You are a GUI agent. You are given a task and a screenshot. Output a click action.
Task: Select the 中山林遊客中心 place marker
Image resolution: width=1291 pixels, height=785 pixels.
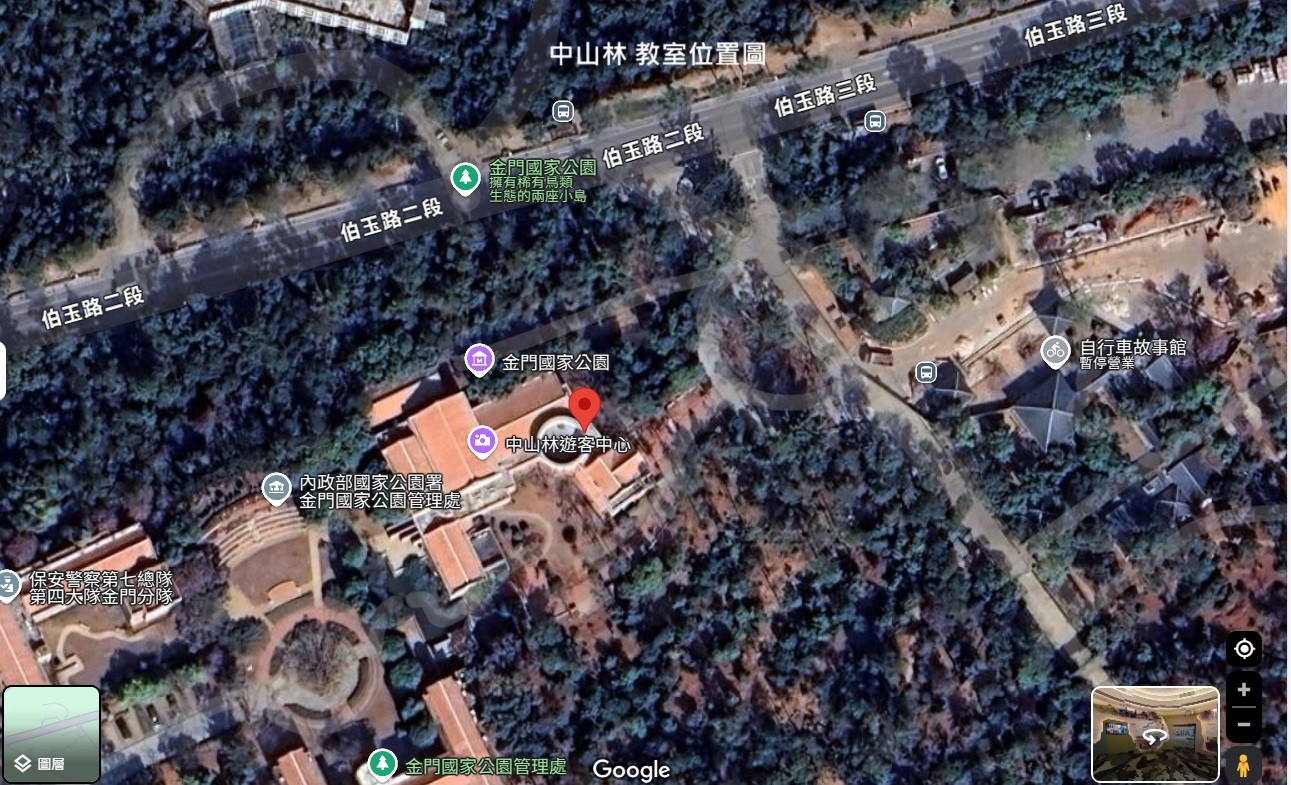483,441
